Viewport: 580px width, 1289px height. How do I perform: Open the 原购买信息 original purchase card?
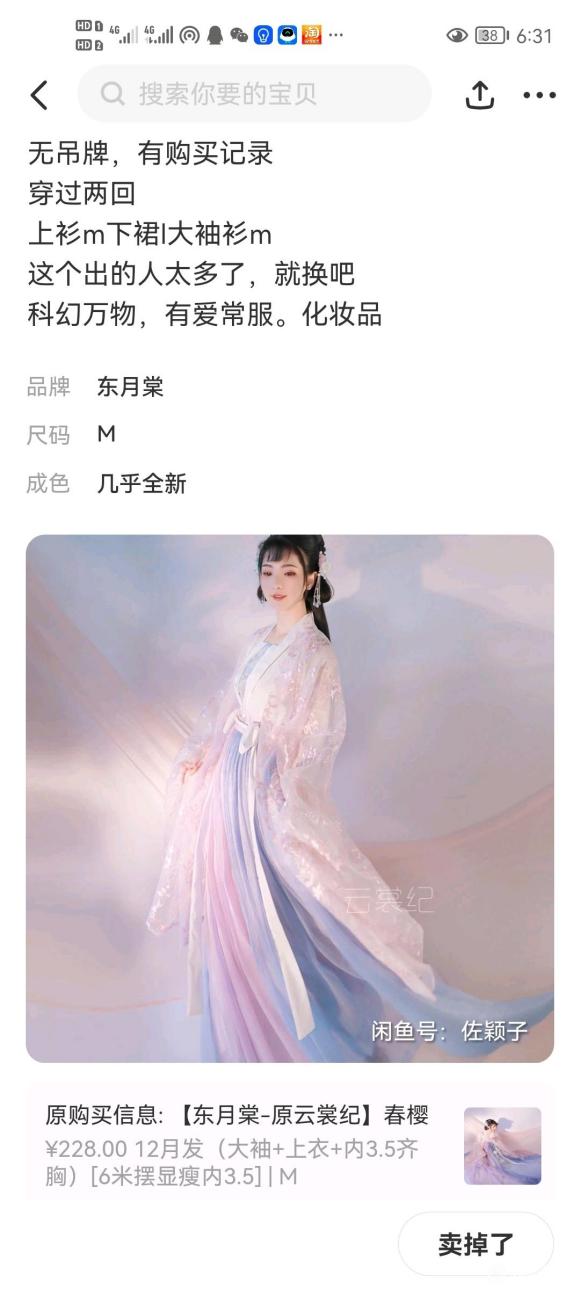[x=290, y=1145]
